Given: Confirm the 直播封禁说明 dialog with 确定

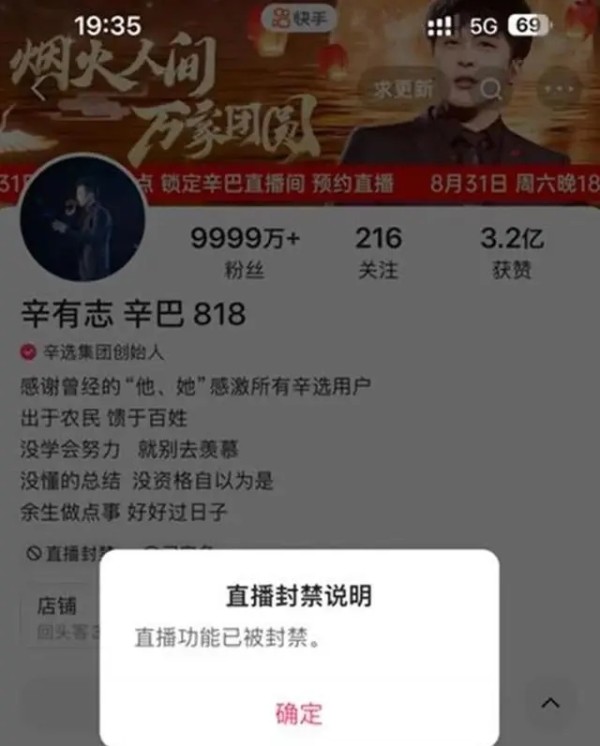Looking at the screenshot, I should click(299, 712).
